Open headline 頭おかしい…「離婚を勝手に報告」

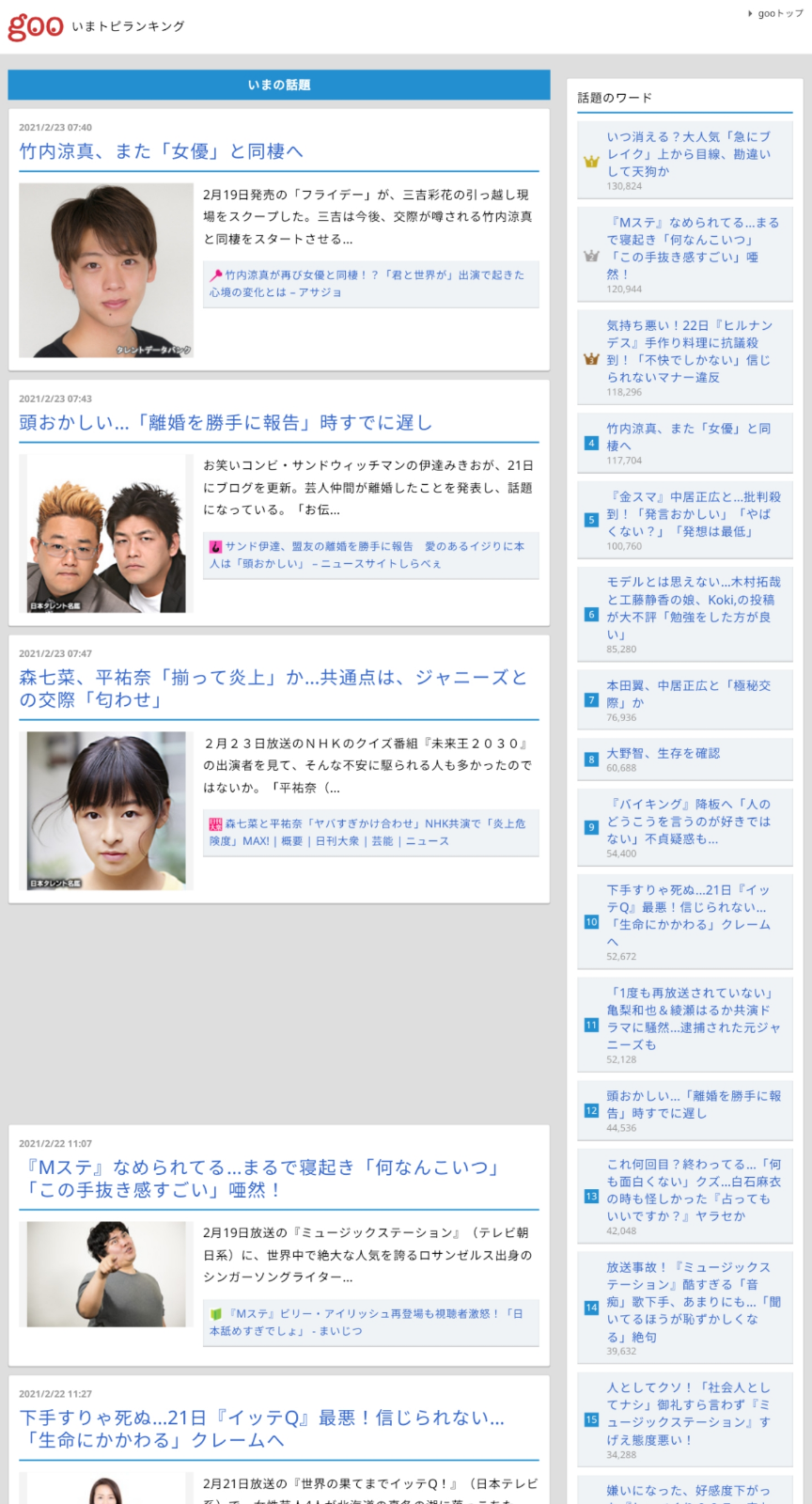coord(226,423)
